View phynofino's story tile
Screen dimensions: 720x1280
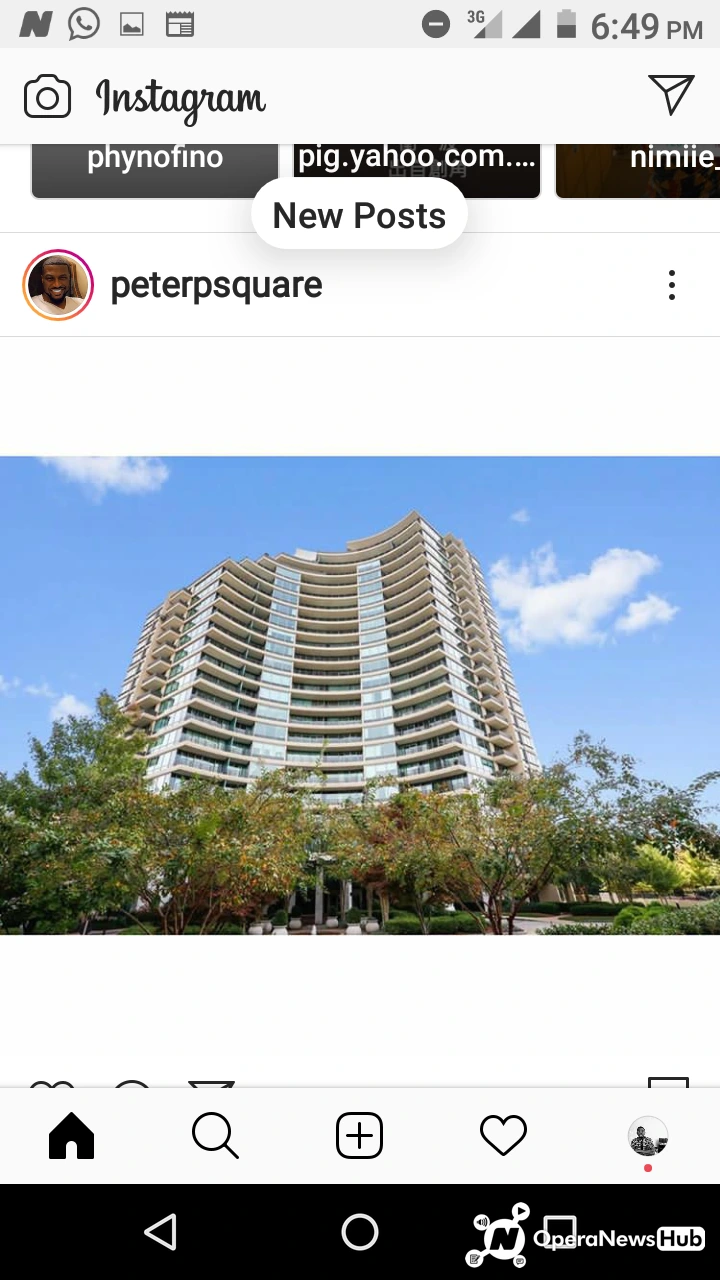click(155, 171)
